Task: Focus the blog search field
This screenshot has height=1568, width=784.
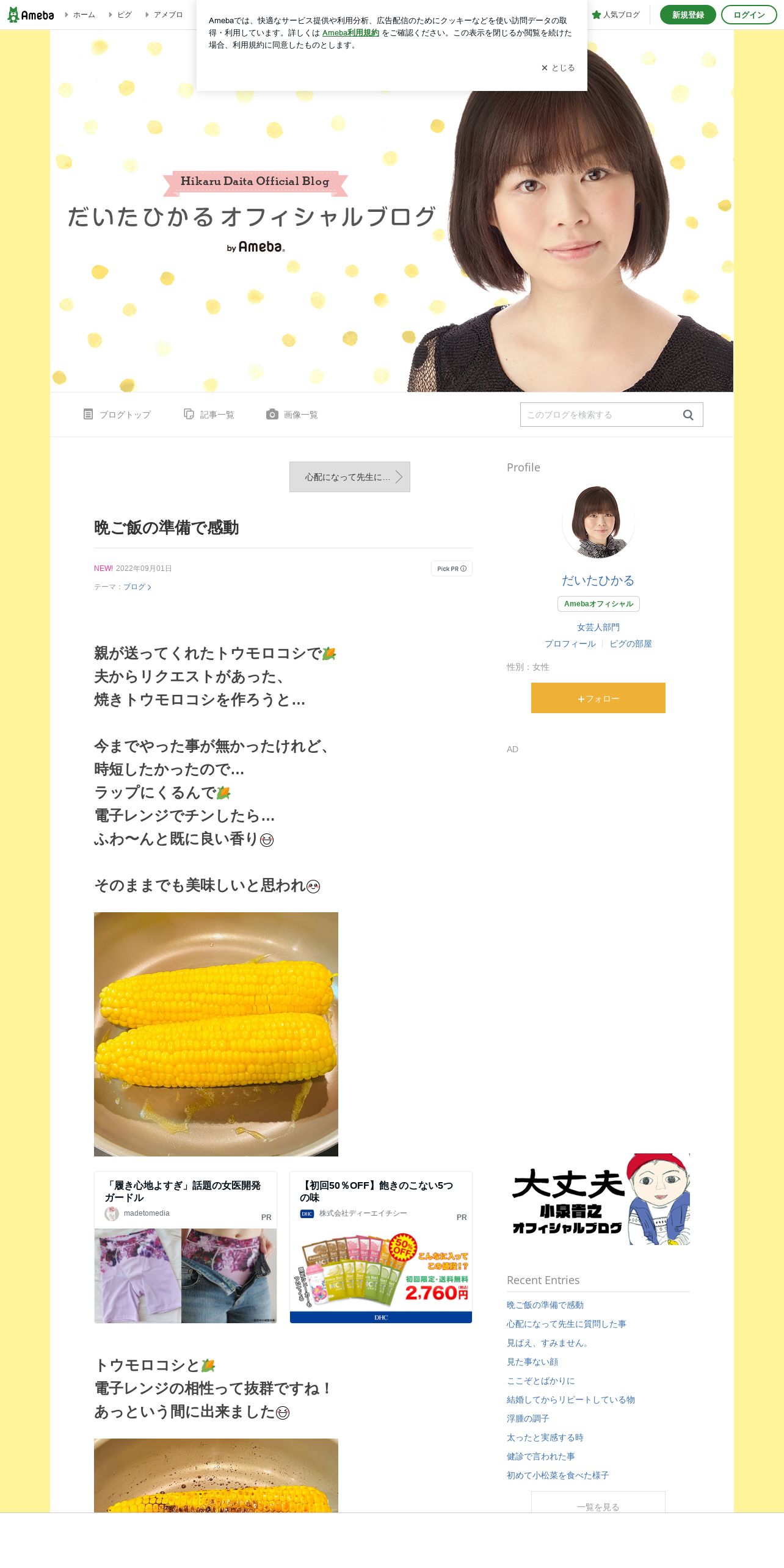Action: click(601, 415)
